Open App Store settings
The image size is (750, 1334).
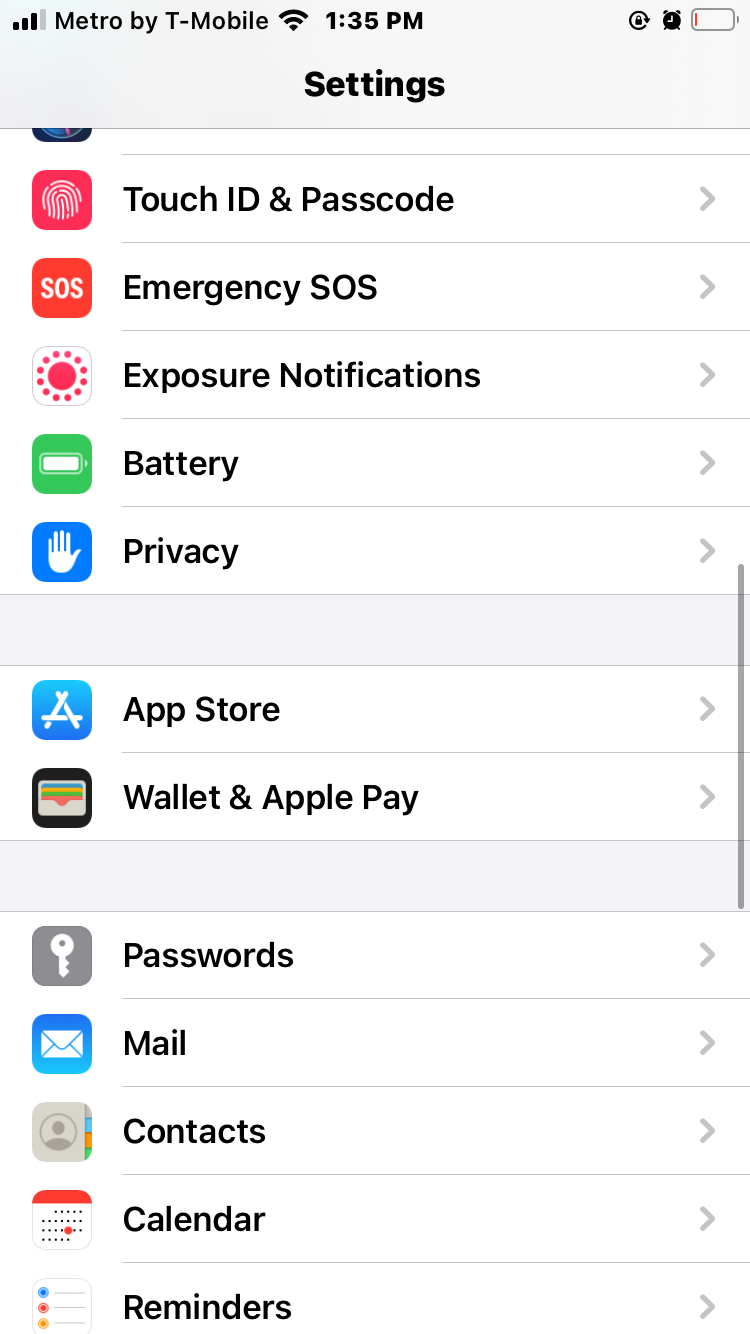tap(201, 710)
